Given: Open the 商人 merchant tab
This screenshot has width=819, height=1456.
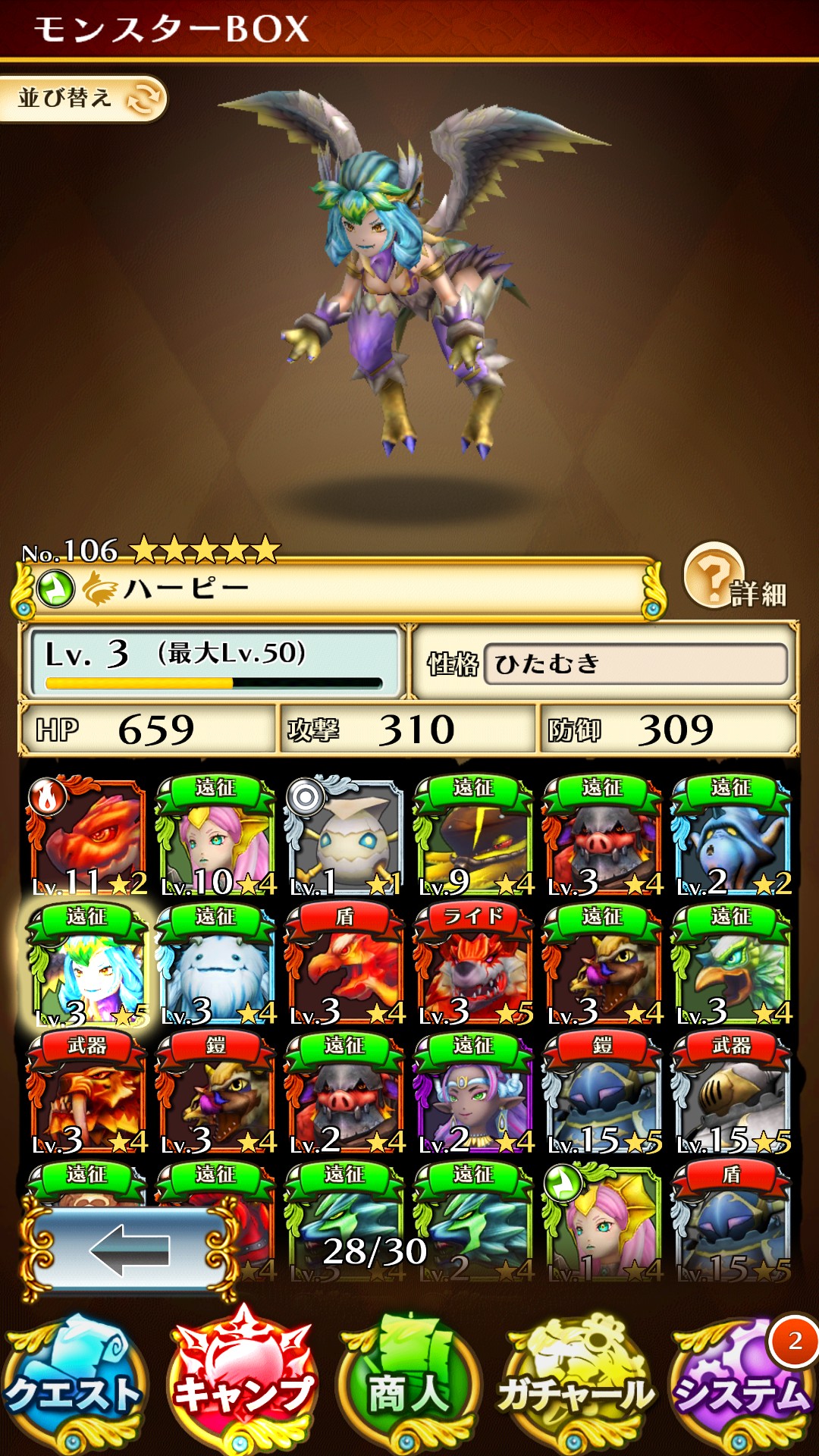Looking at the screenshot, I should [408, 1388].
